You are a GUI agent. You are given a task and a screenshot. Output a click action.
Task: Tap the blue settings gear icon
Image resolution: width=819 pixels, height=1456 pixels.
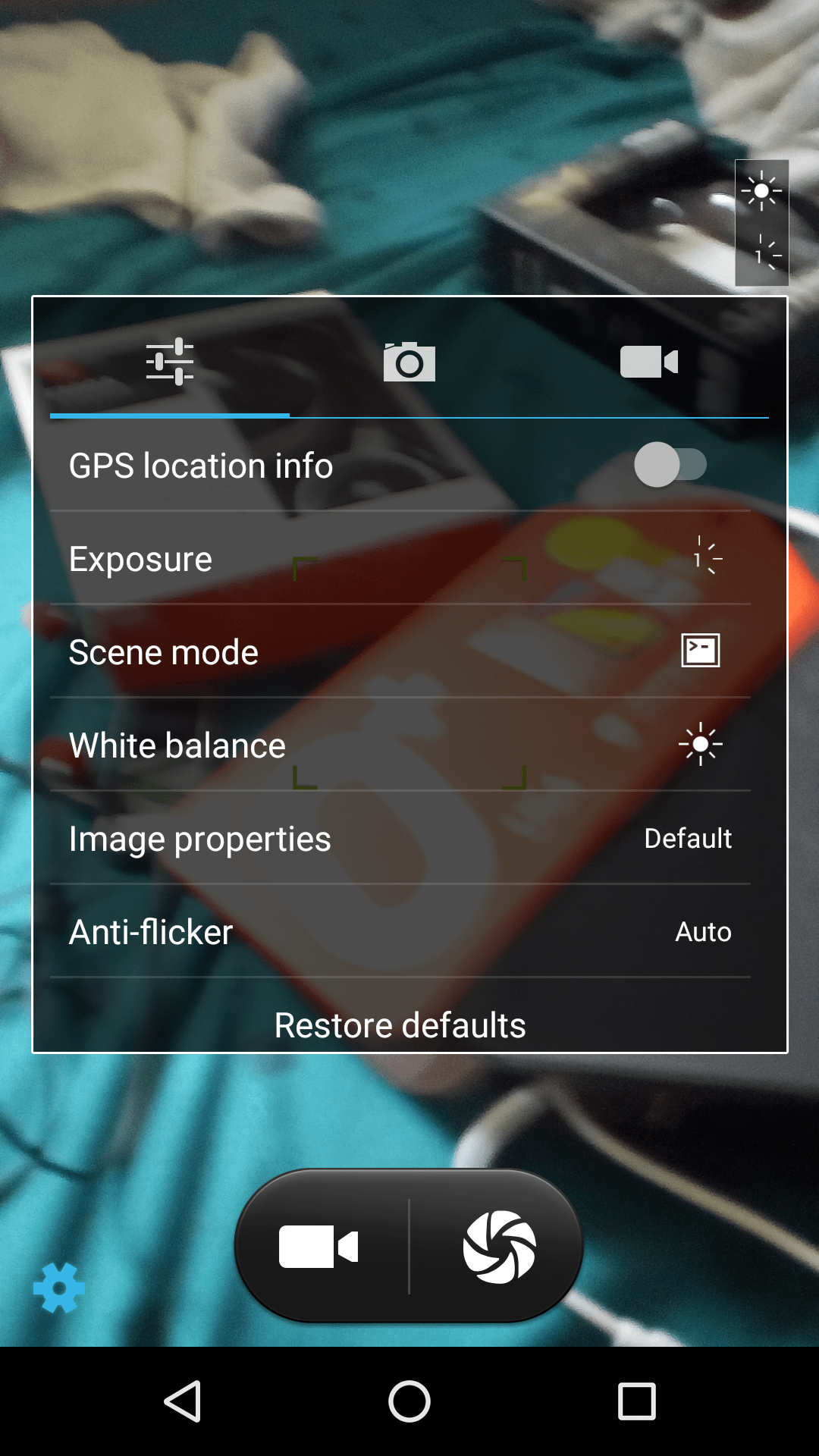click(59, 1288)
